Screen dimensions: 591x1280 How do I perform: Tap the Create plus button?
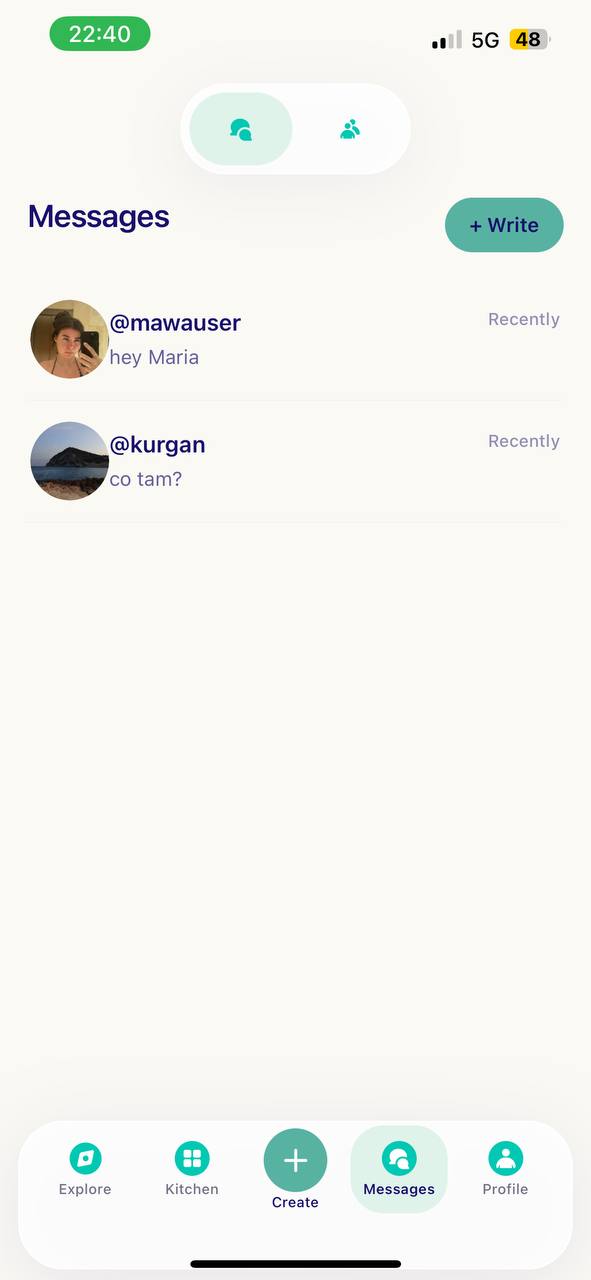295,1160
